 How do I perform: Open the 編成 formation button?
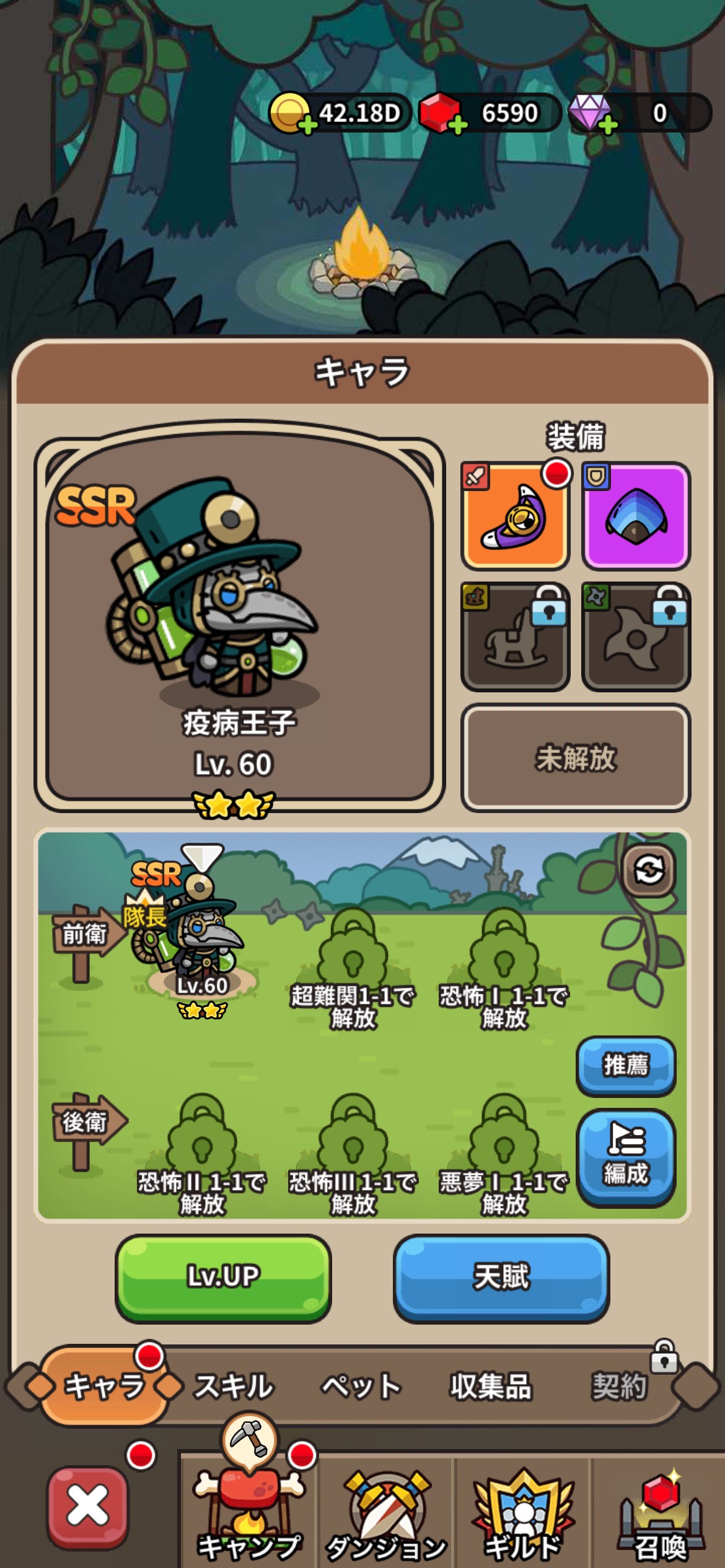coord(626,1157)
